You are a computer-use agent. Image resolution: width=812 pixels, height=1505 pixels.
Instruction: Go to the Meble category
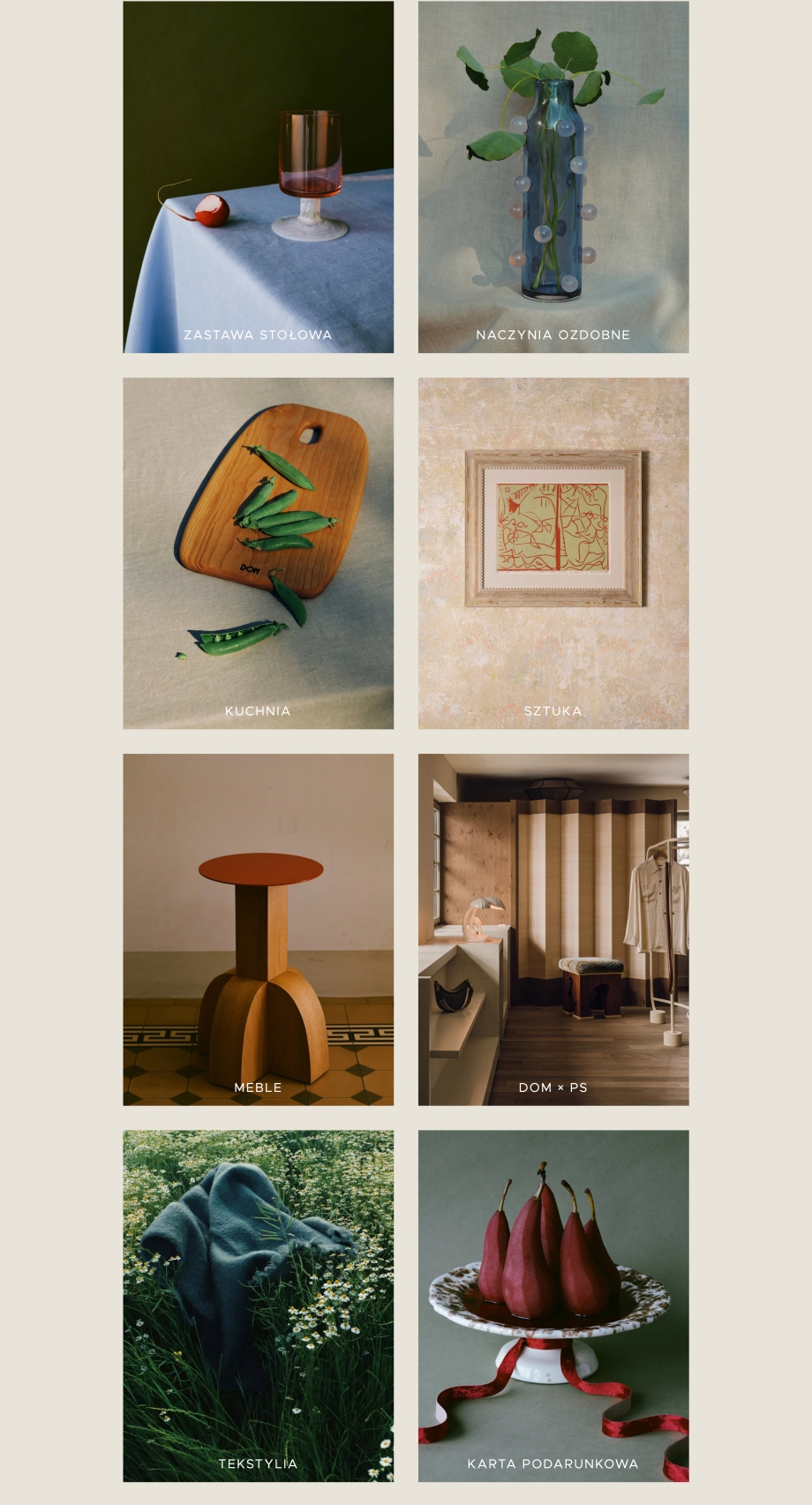pos(258,929)
